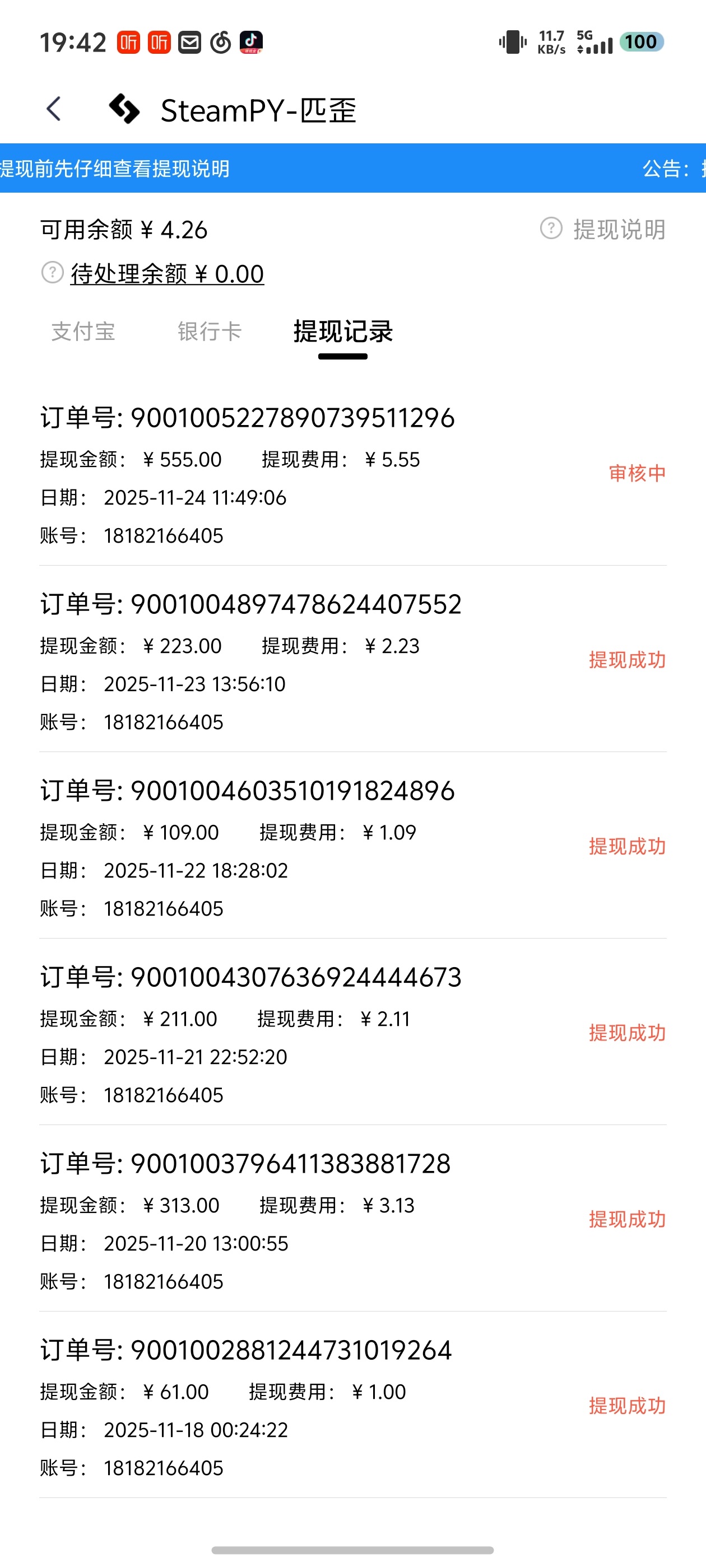The height and width of the screenshot is (1568, 706).
Task: Open the underlined 待处理余额 link
Action: click(x=167, y=274)
